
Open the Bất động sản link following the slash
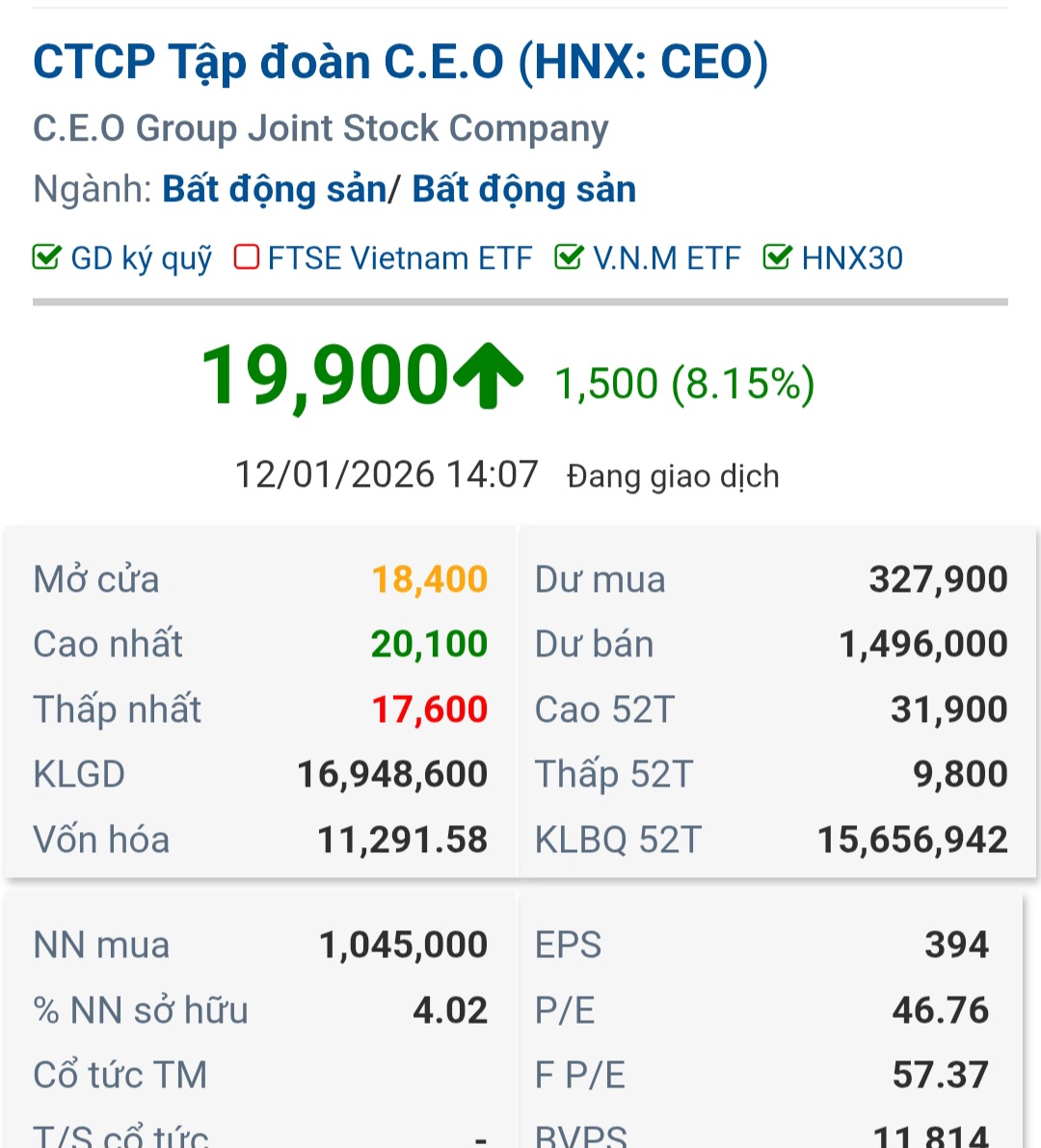523,190
